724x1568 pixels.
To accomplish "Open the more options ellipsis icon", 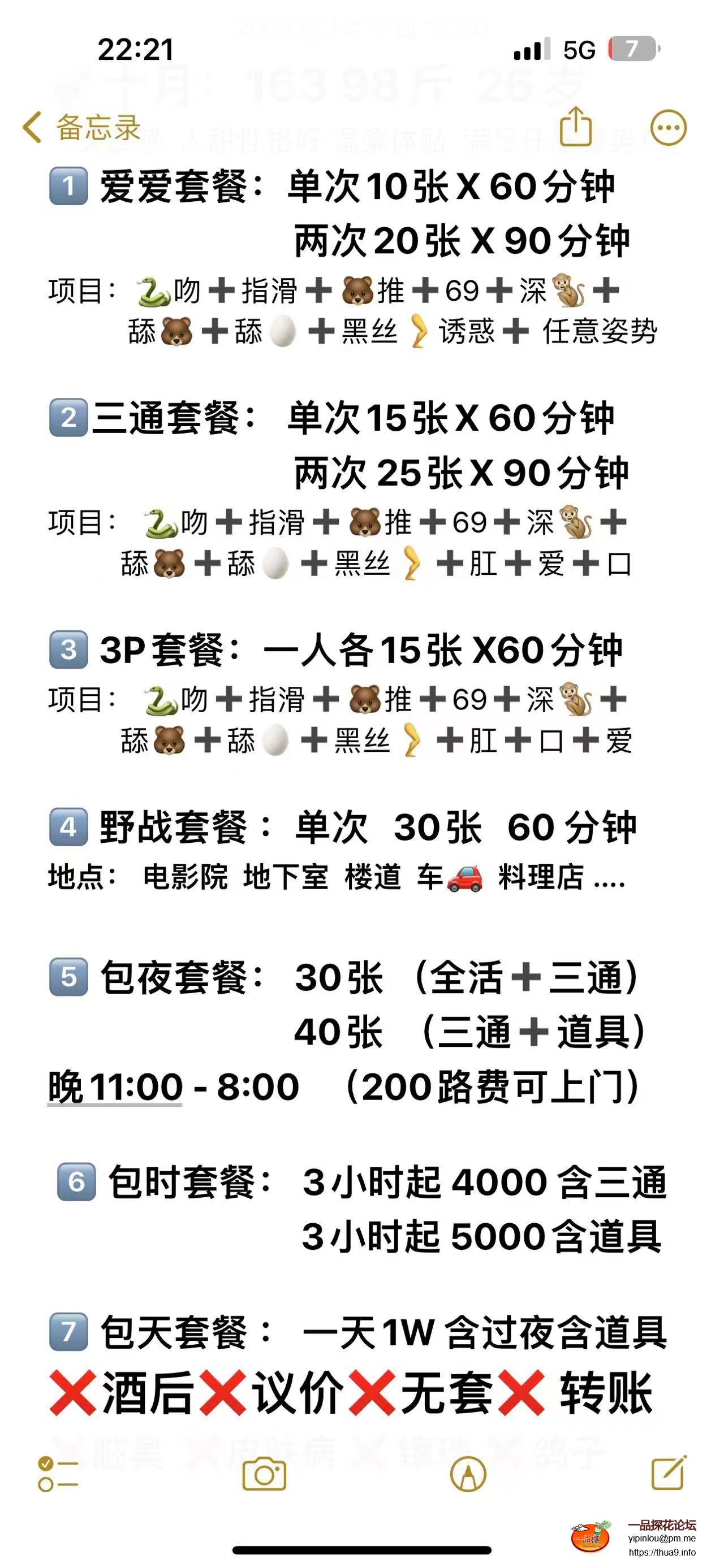I will (x=668, y=126).
